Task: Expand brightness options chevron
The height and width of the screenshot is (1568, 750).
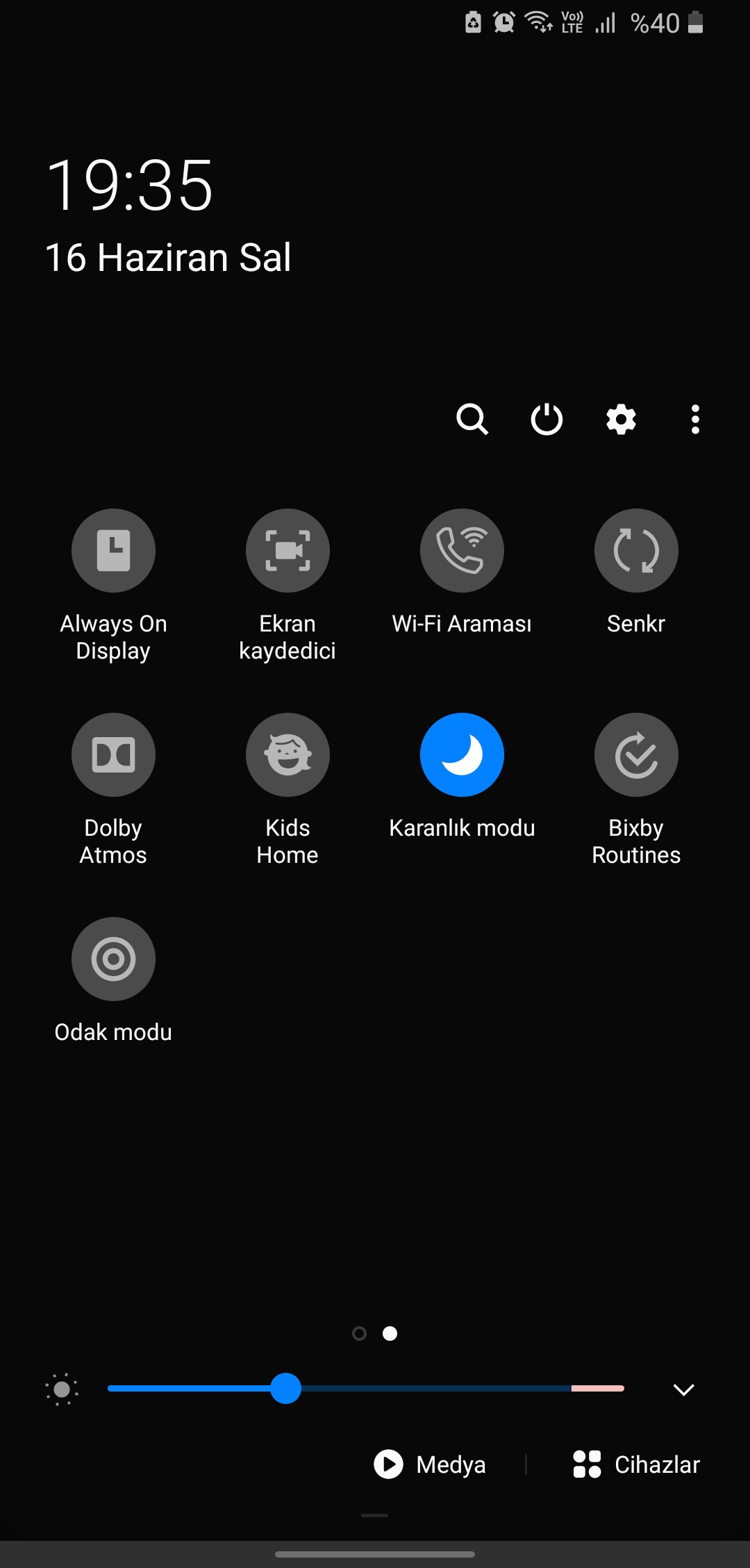Action: coord(684,1389)
